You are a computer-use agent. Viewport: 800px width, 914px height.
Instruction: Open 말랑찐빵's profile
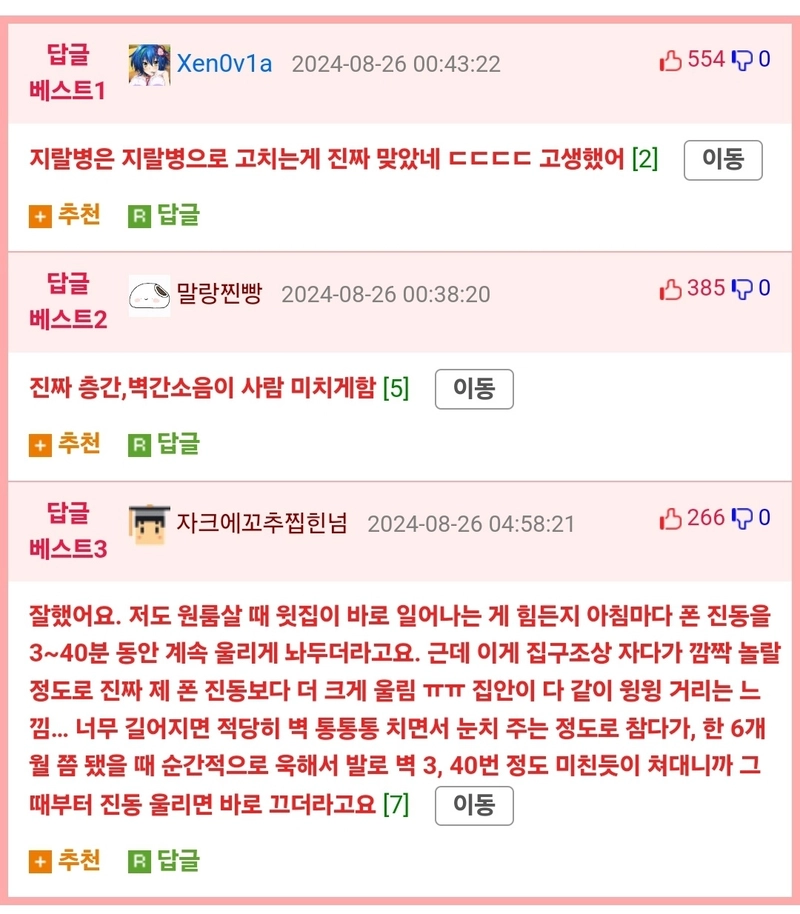[x=218, y=293]
